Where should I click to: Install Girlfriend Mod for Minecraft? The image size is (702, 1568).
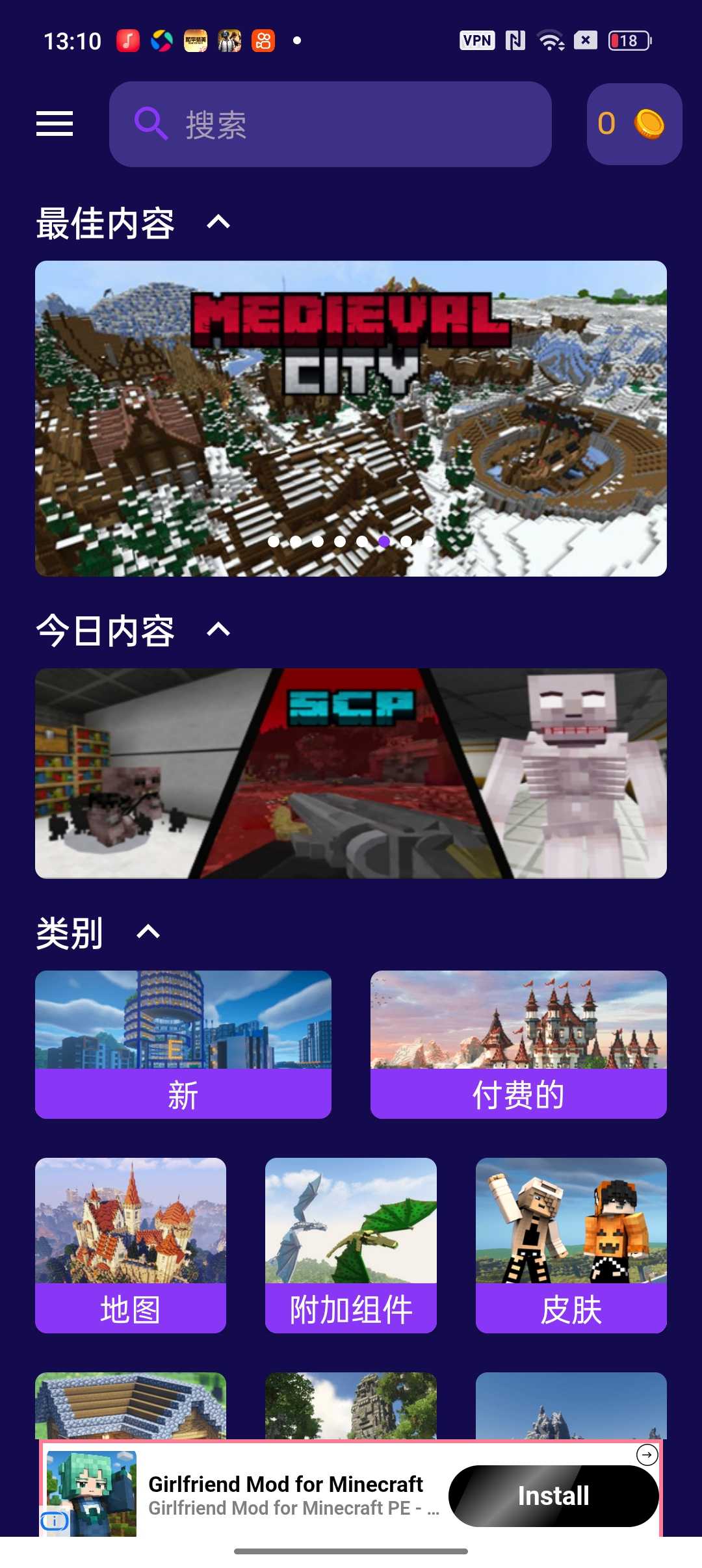pos(553,1496)
